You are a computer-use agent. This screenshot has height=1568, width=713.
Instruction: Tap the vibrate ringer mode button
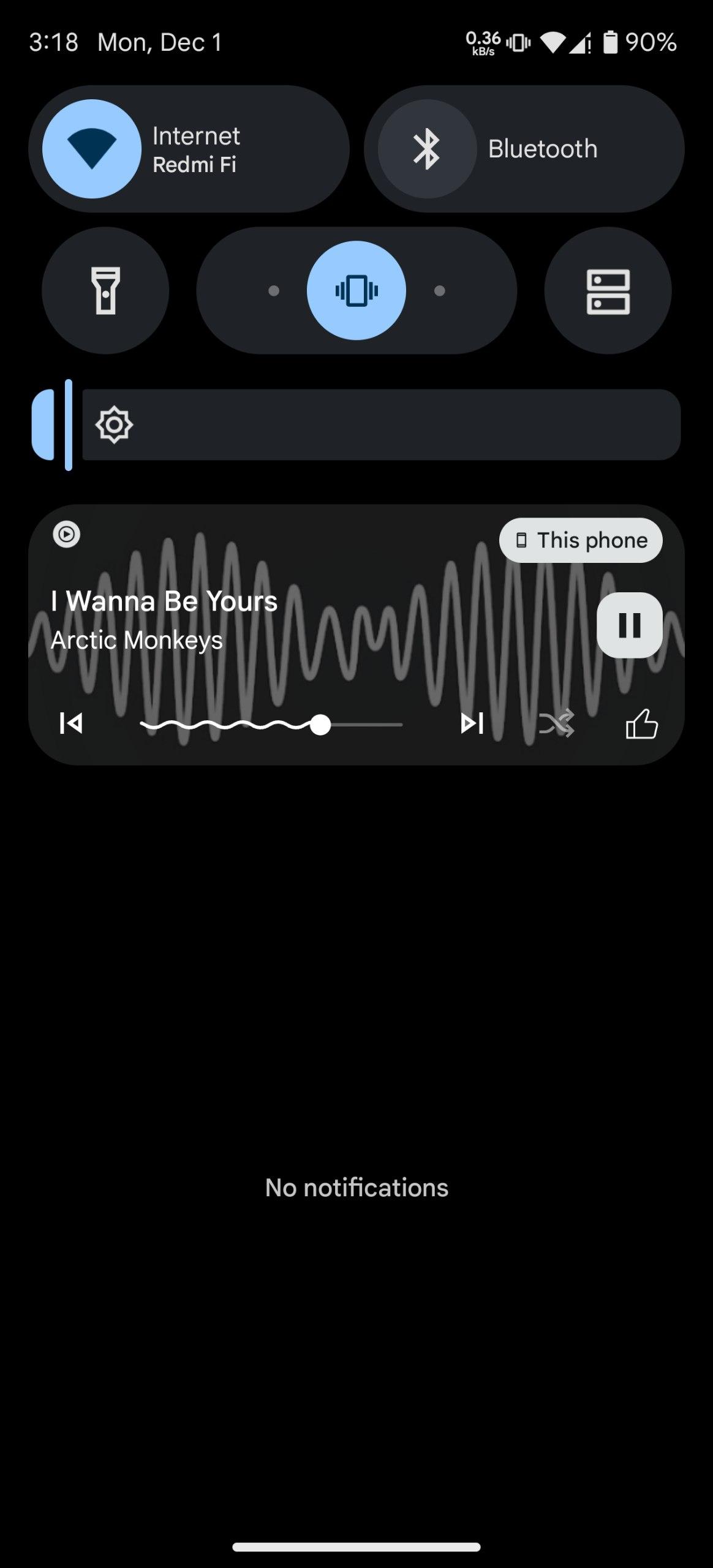click(x=356, y=290)
